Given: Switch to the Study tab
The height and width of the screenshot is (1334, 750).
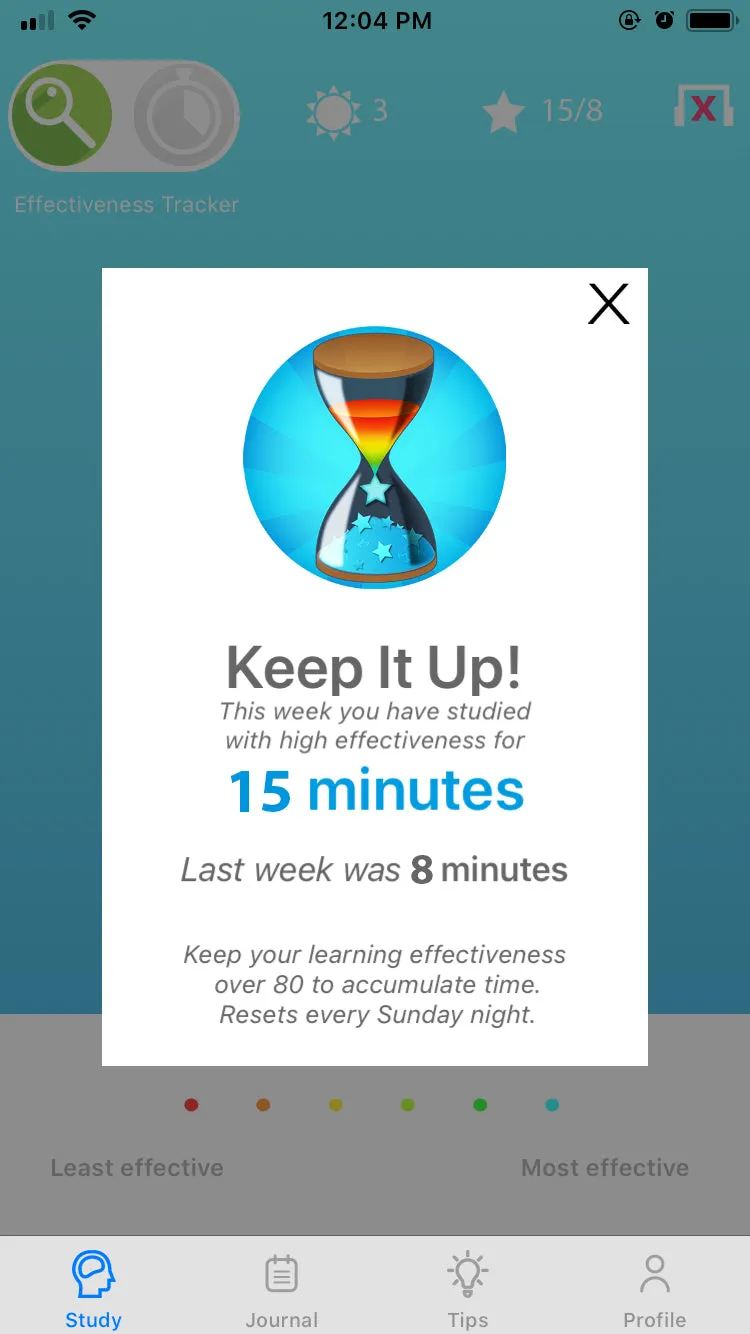Looking at the screenshot, I should [93, 1289].
